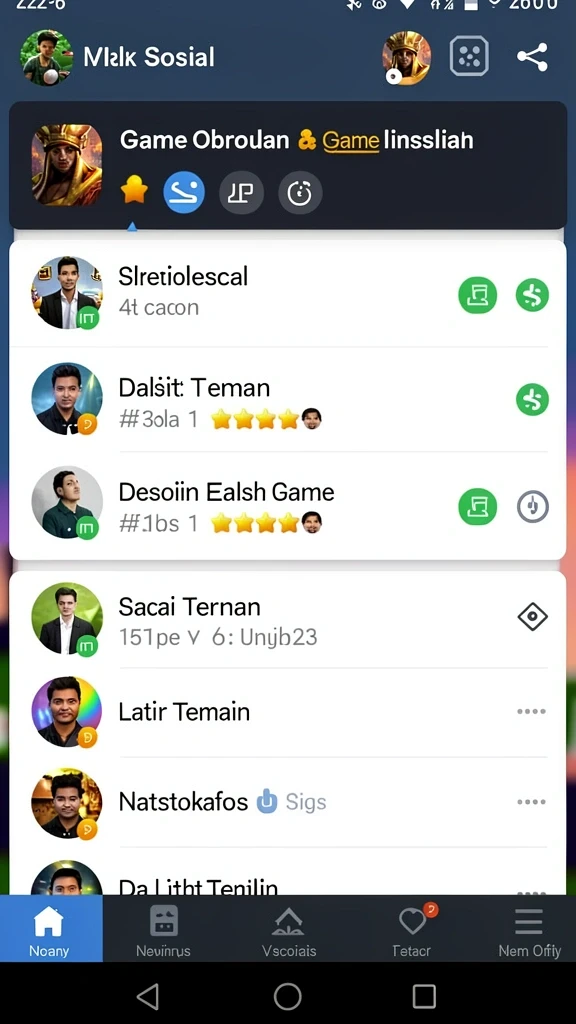Tap the dollar icon beside Dalsit Teman
The height and width of the screenshot is (1024, 576).
pyautogui.click(x=532, y=400)
